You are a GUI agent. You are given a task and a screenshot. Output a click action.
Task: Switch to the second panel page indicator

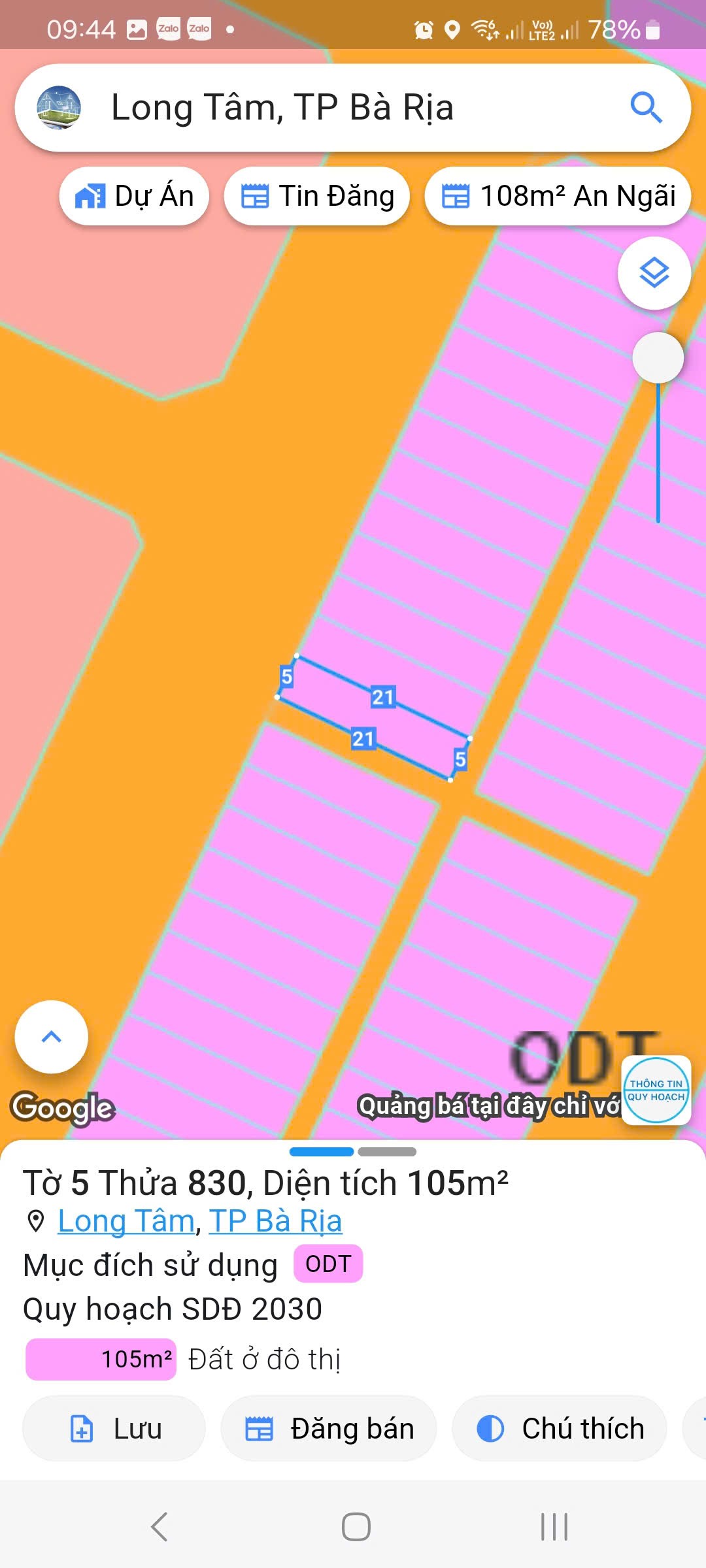pyautogui.click(x=387, y=1152)
